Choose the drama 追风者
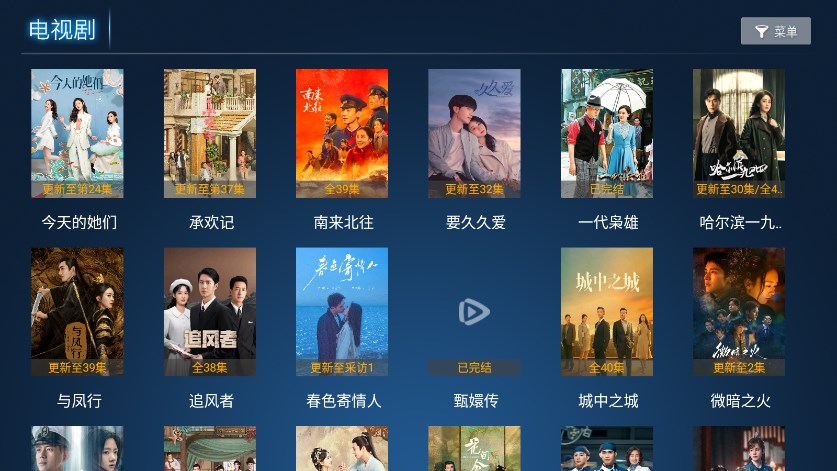The height and width of the screenshot is (471, 837). 210,312
